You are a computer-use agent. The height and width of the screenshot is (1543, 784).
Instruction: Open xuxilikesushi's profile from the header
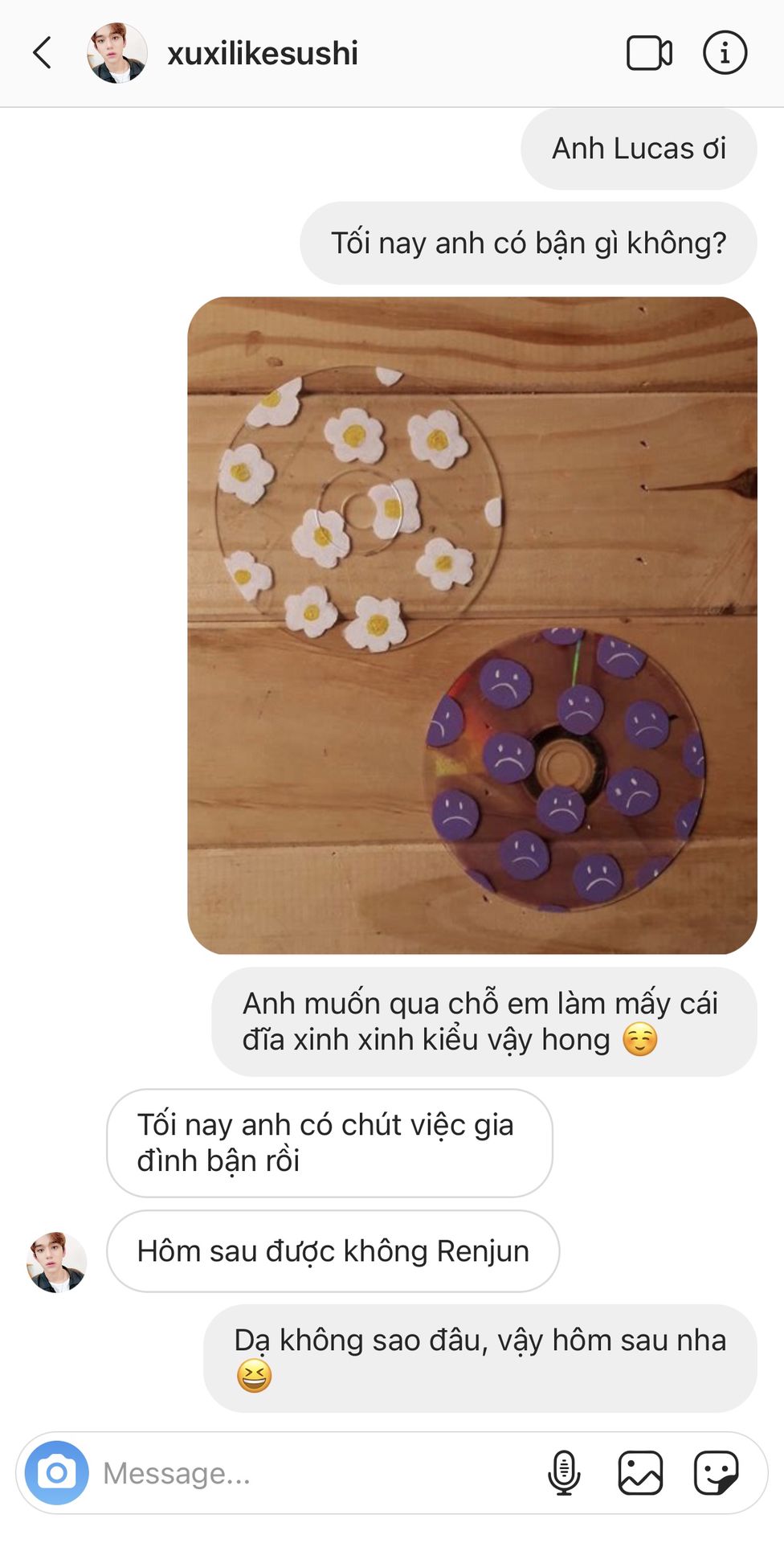pyautogui.click(x=262, y=53)
